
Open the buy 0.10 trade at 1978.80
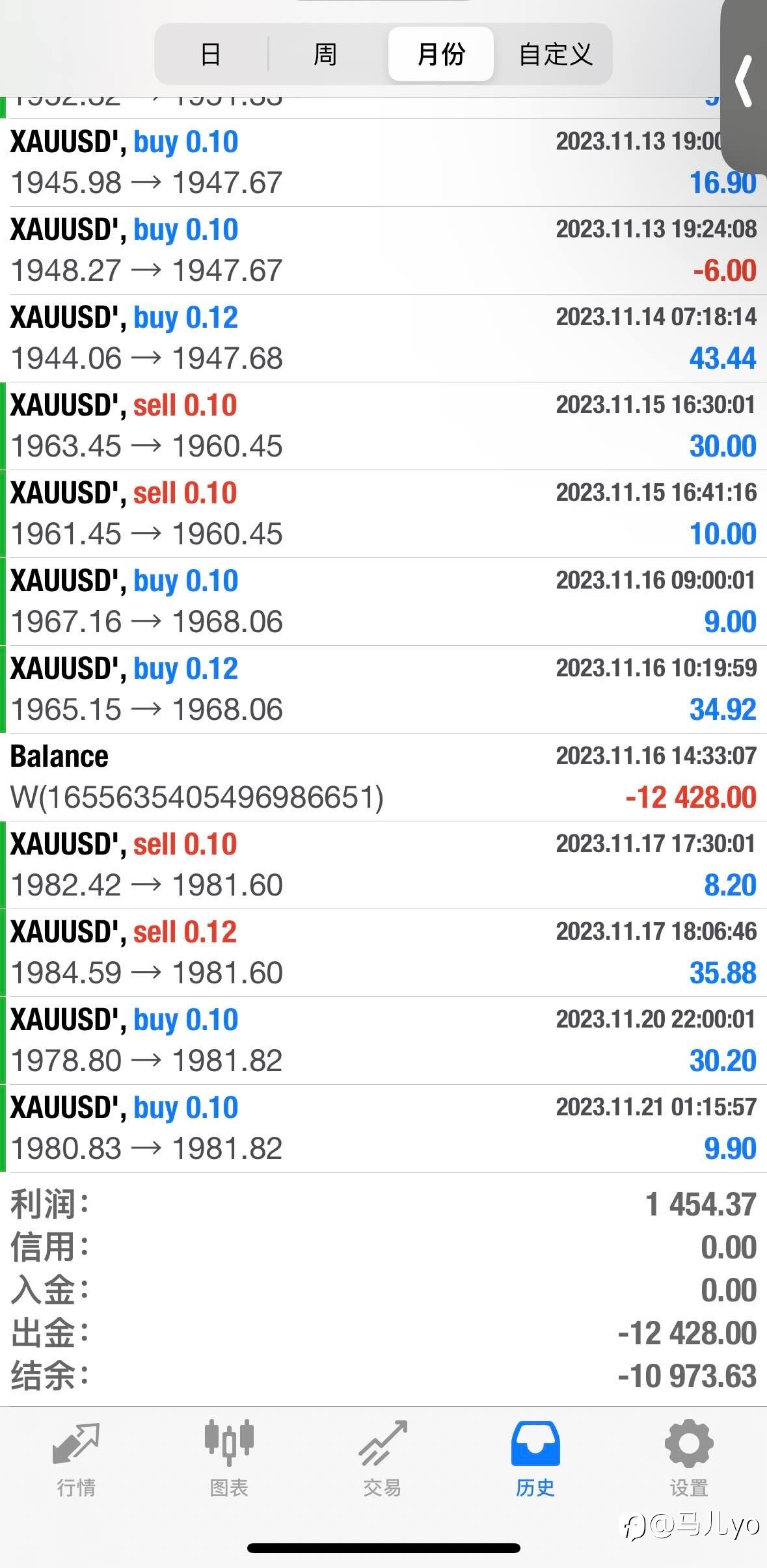[384, 1041]
